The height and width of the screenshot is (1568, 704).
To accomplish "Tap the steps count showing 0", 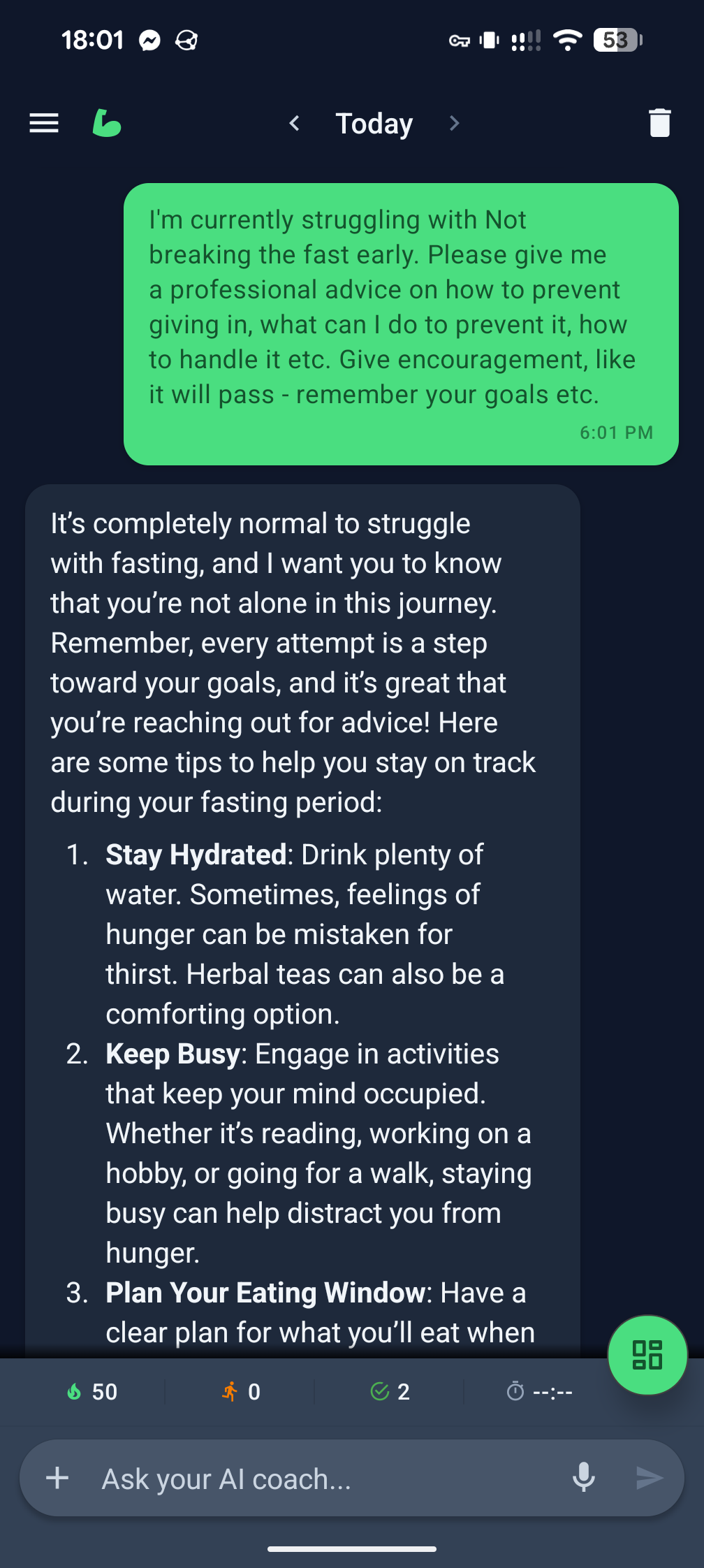I will point(256,1392).
